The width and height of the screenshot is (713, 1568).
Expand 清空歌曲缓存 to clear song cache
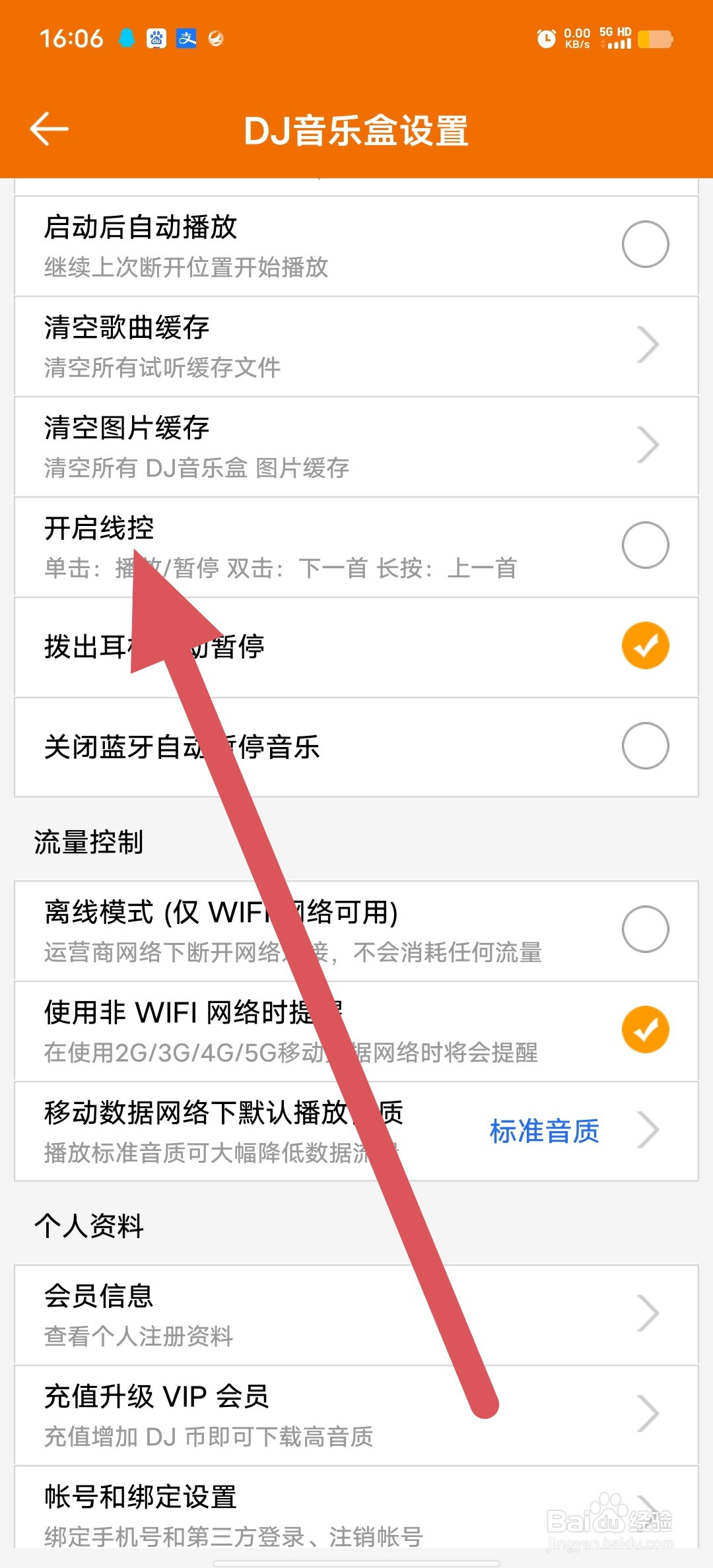(x=356, y=344)
